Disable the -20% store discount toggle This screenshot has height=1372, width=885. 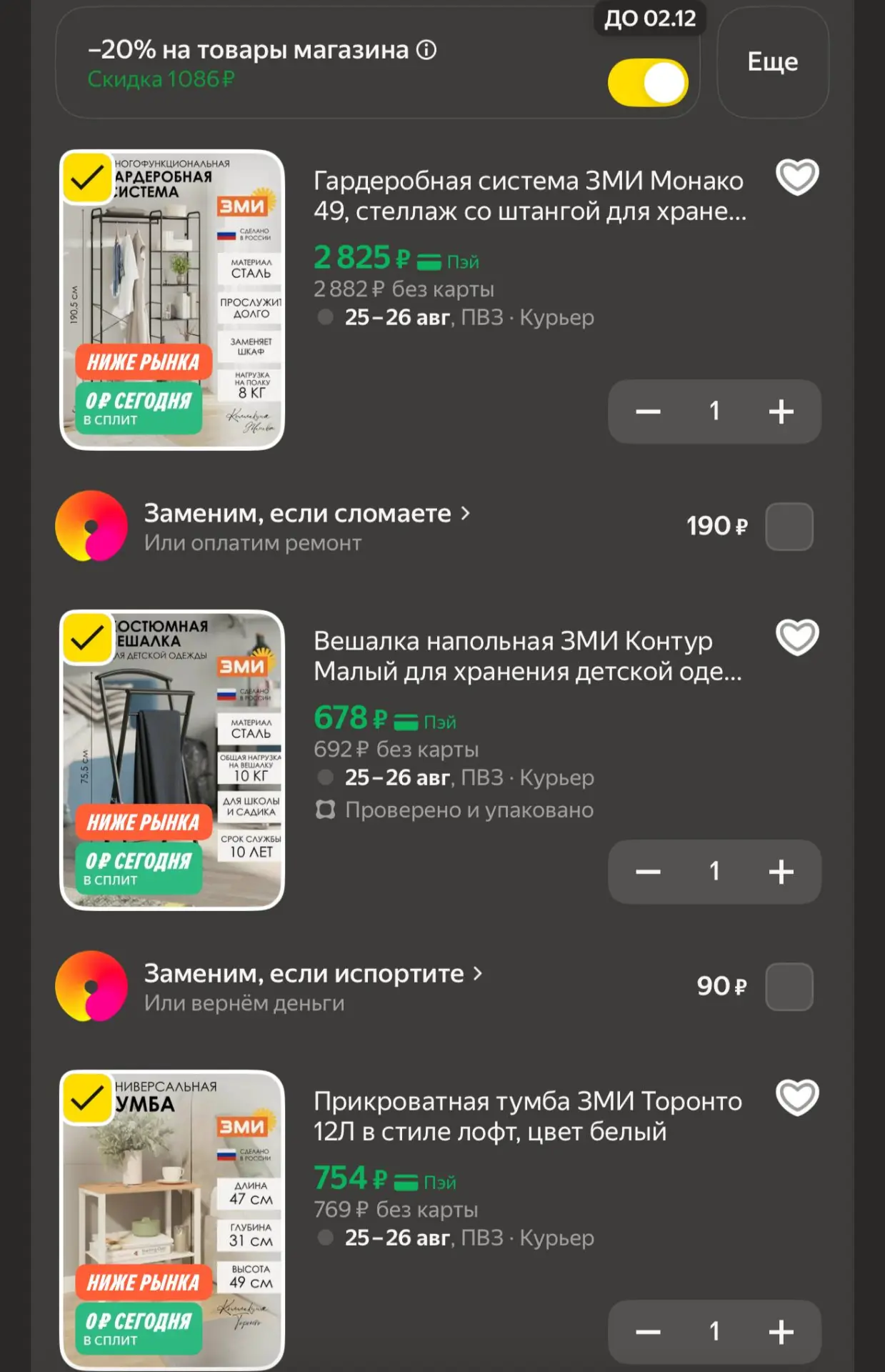pyautogui.click(x=648, y=83)
